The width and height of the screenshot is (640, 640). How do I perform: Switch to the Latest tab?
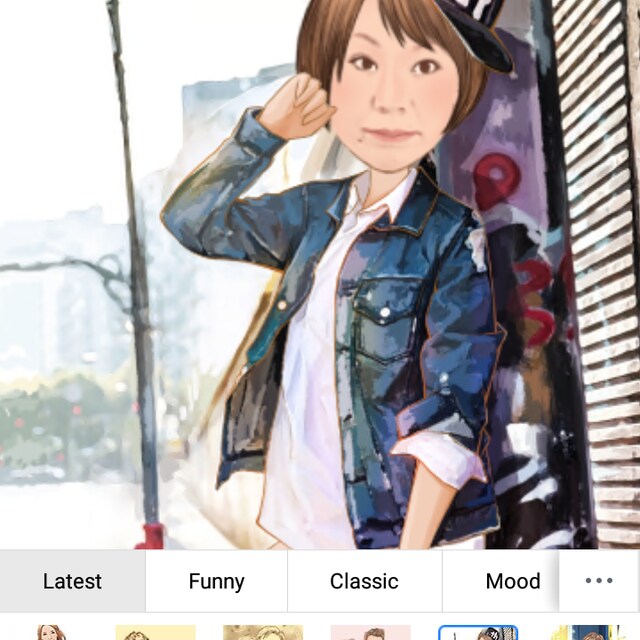tap(72, 581)
